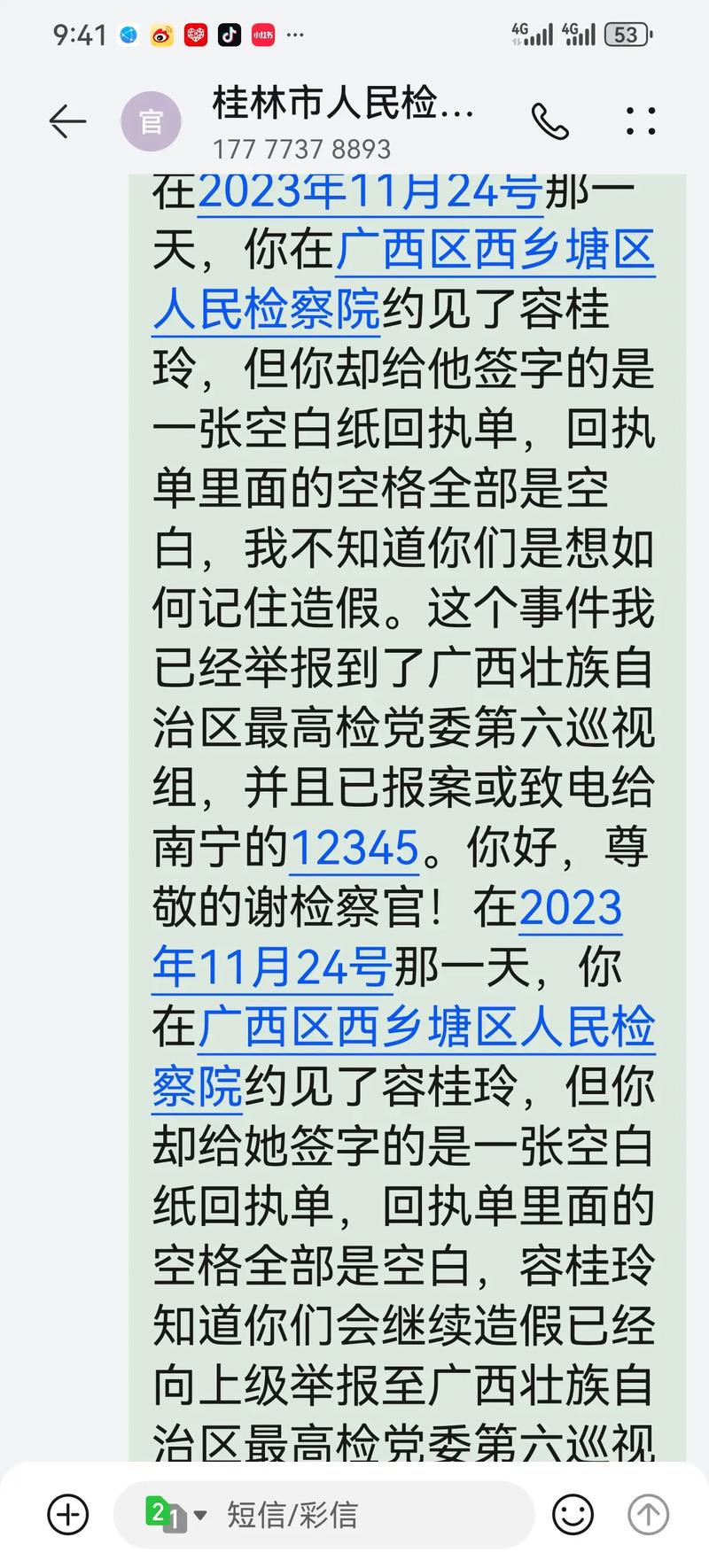
Task: Tap the 短信/彩信 message input field
Action: coord(372,1515)
